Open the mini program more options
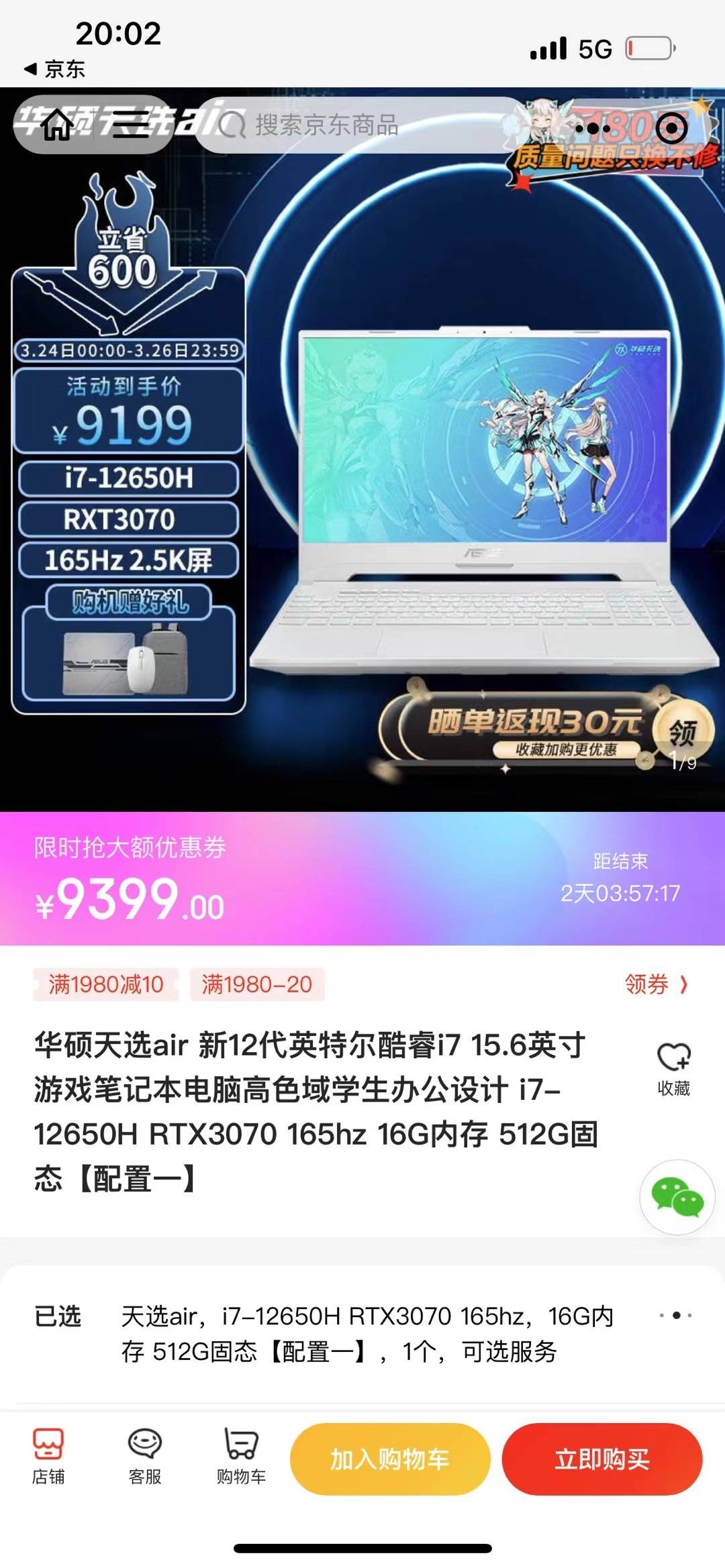725x1568 pixels. coord(593,127)
